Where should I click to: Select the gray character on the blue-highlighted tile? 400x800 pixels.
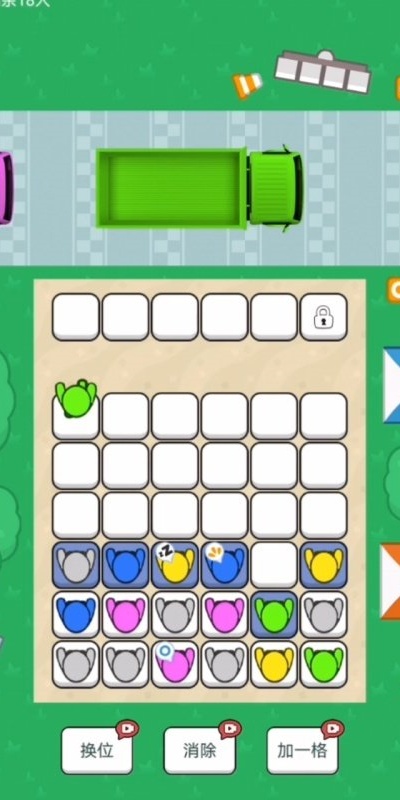click(76, 565)
